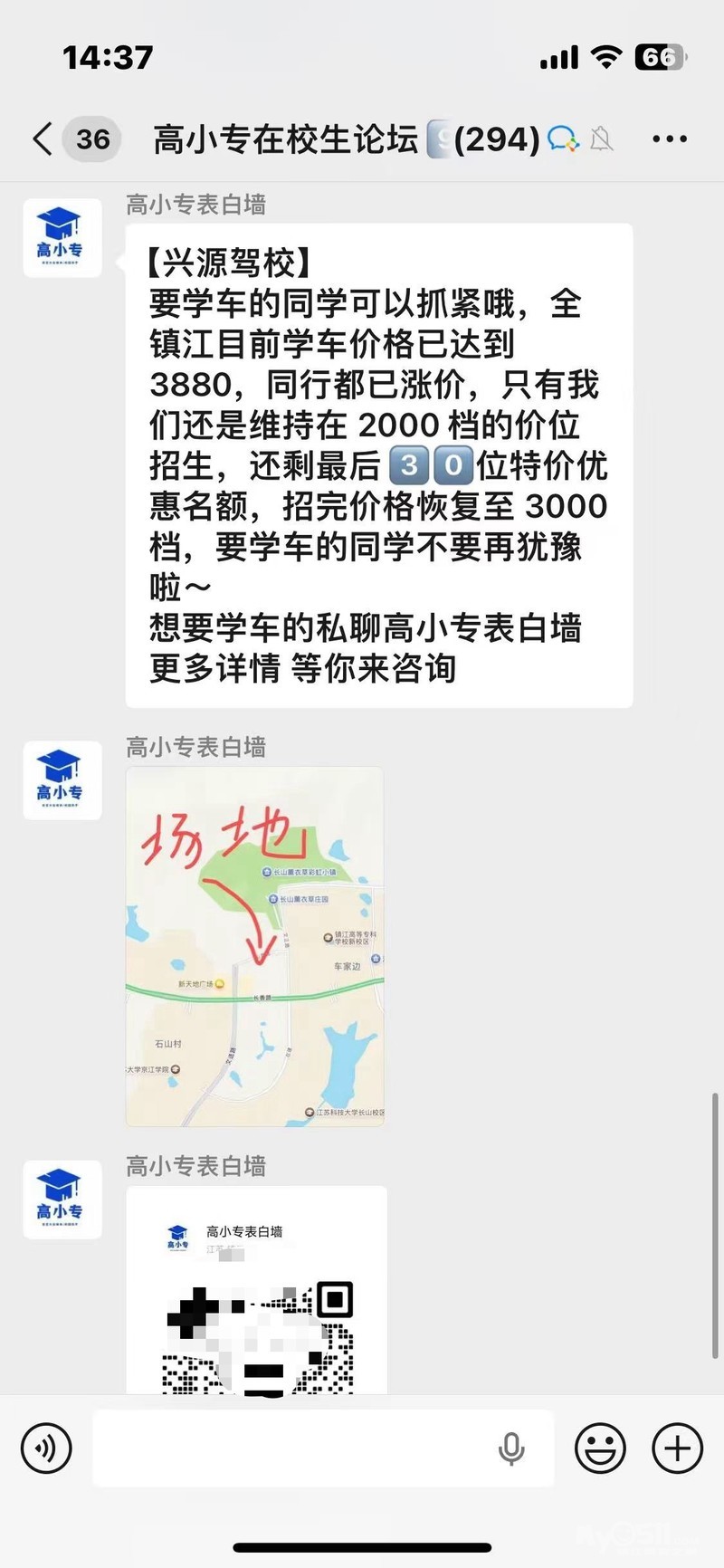Image resolution: width=724 pixels, height=1568 pixels.
Task: Open the group chat overflow menu
Action: (670, 139)
